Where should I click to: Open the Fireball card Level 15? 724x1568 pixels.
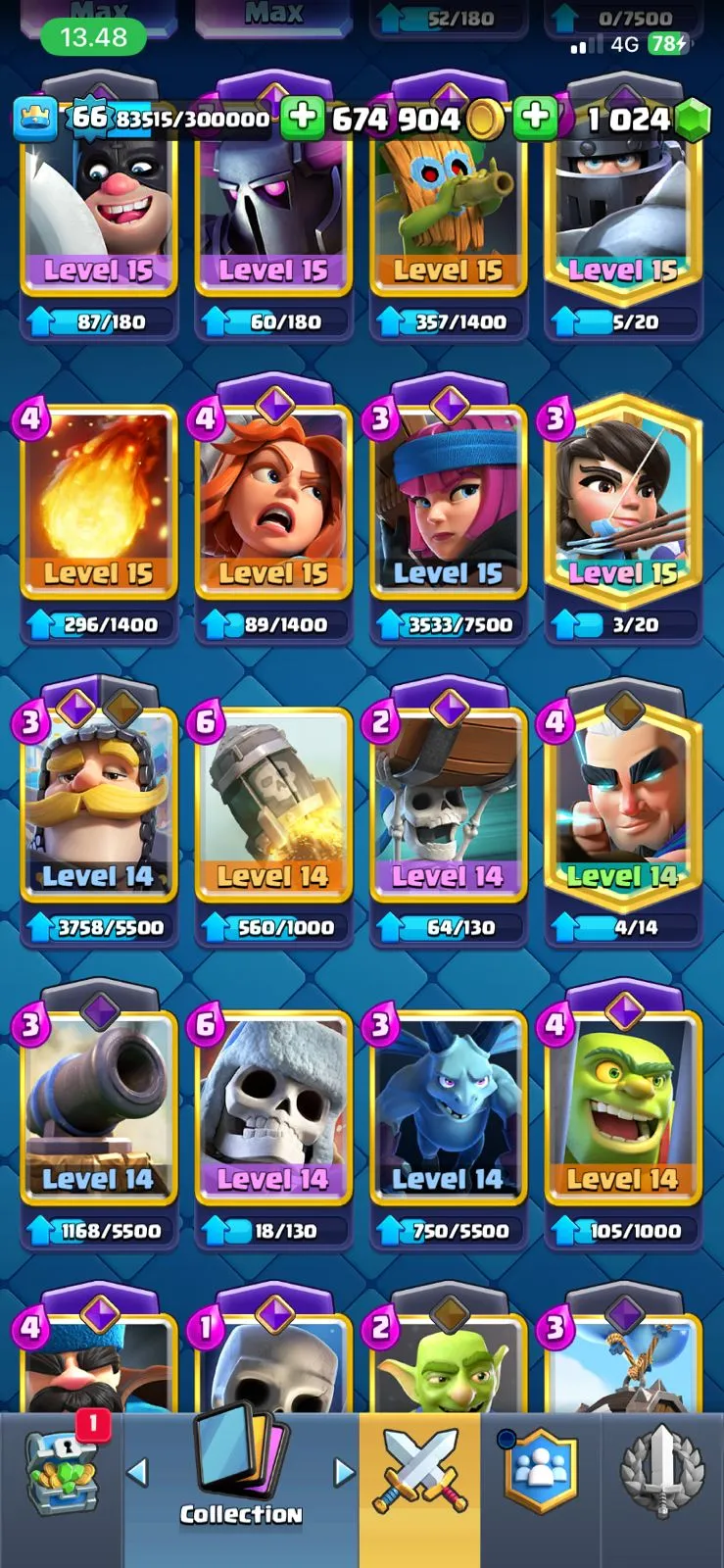[98, 505]
